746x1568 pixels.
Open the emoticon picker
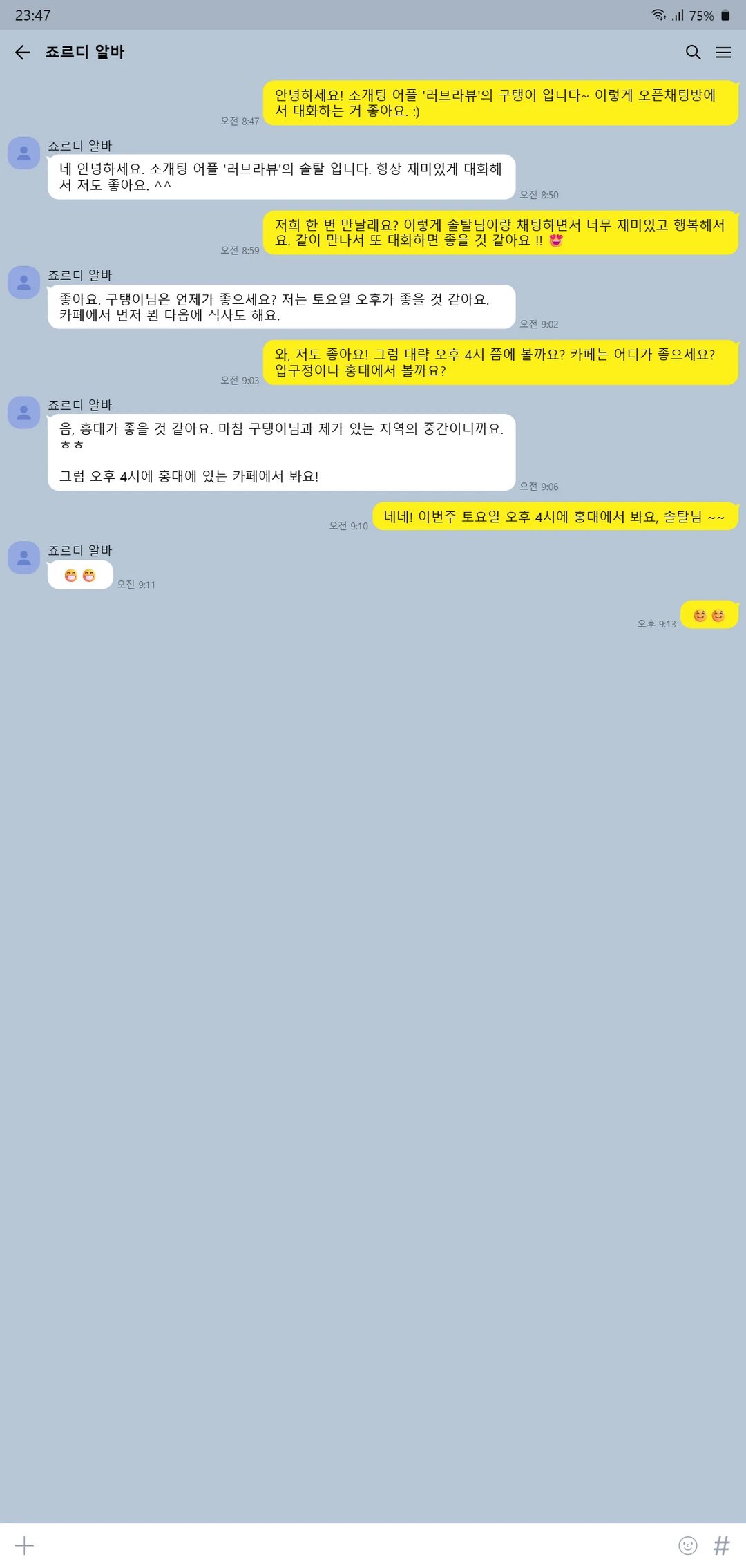click(687, 1545)
